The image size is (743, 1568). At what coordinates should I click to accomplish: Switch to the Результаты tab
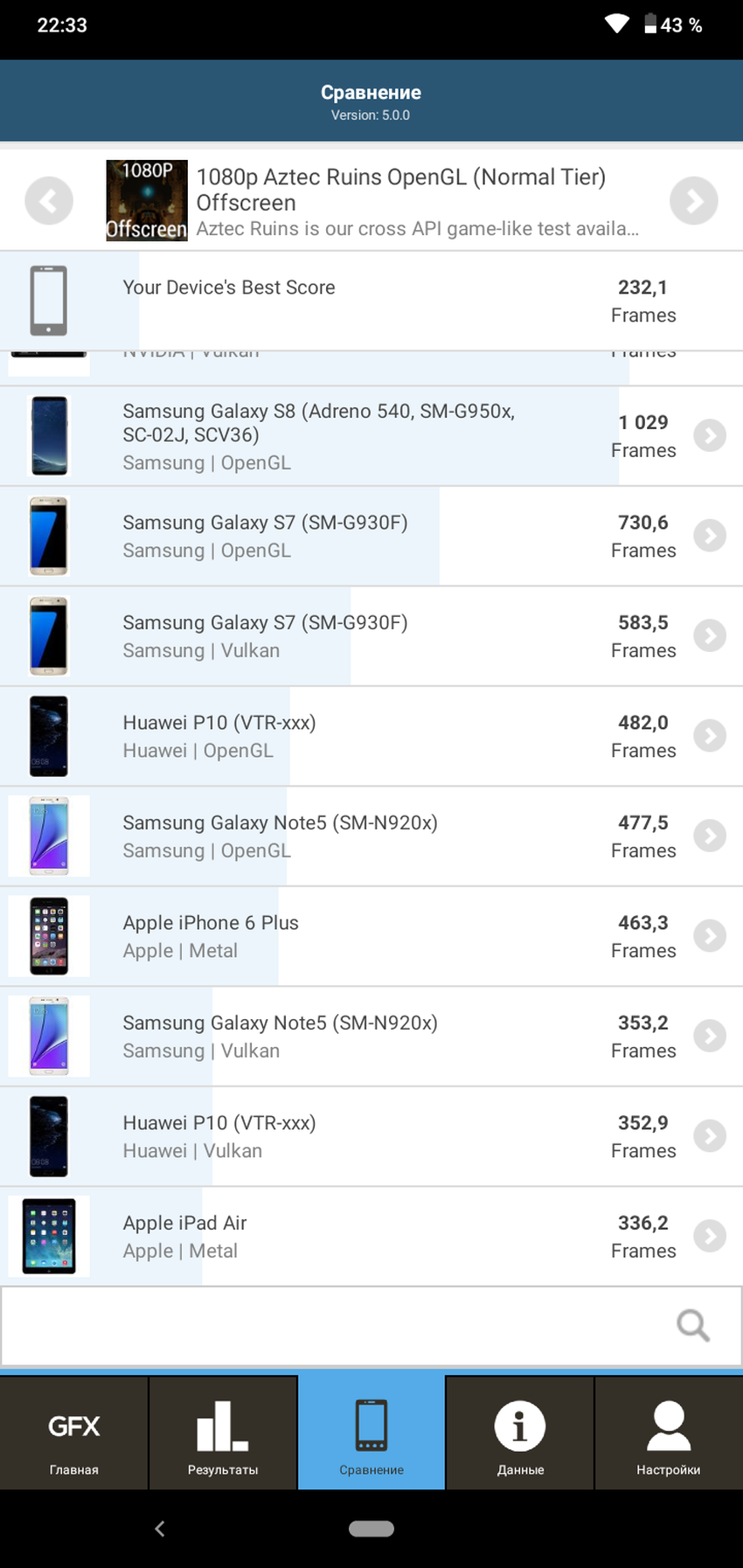(223, 1433)
